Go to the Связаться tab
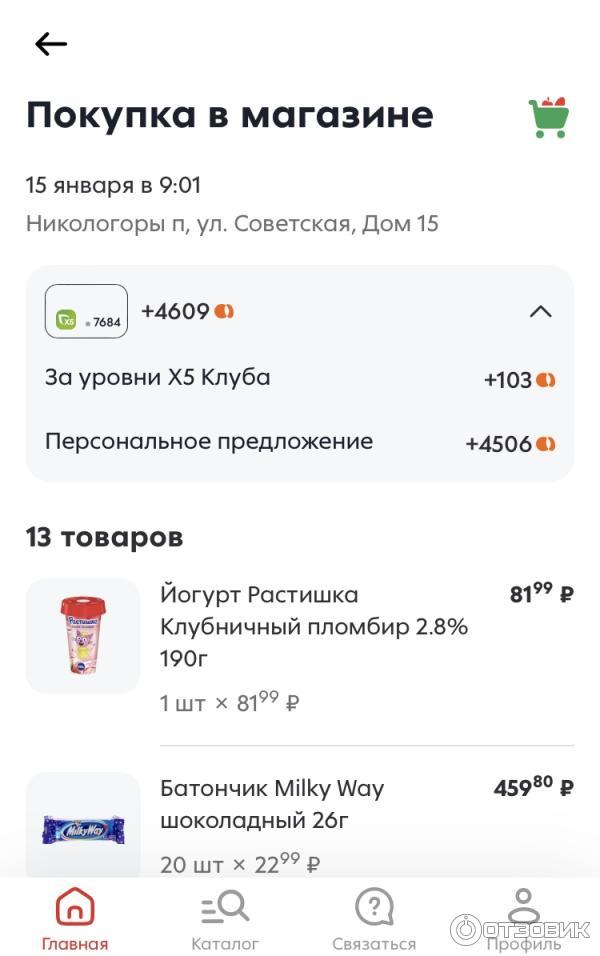 click(374, 919)
